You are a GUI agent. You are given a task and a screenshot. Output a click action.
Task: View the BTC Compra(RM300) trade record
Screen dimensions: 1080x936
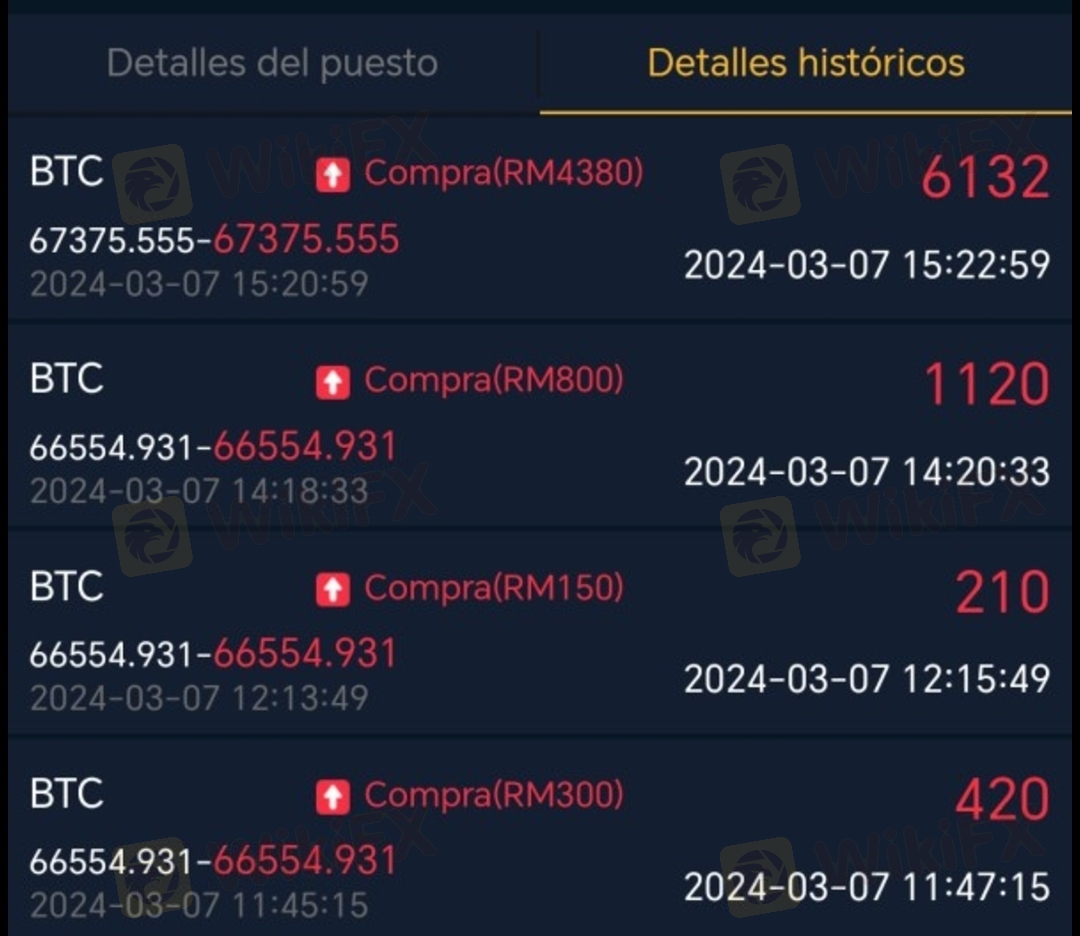tap(540, 840)
